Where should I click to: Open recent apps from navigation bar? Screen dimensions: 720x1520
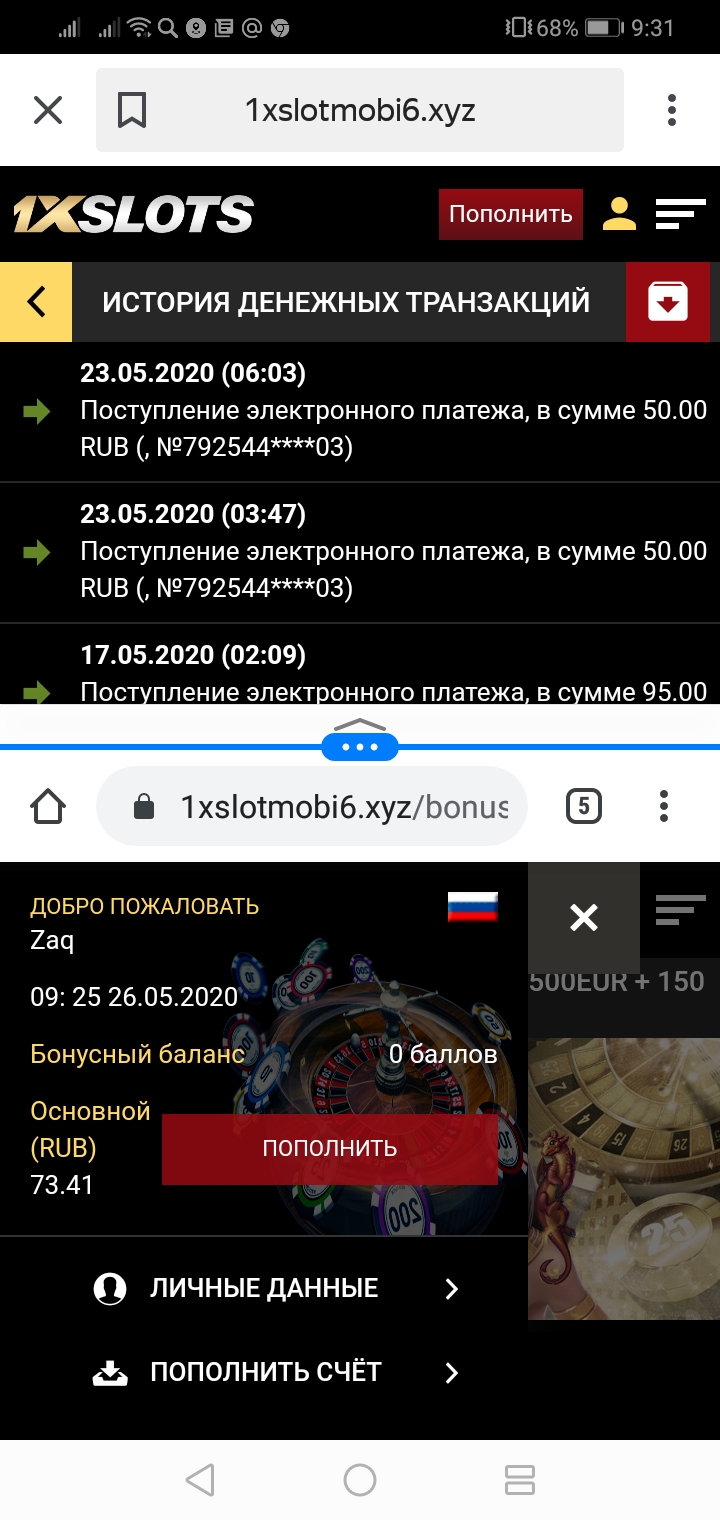(520, 1480)
